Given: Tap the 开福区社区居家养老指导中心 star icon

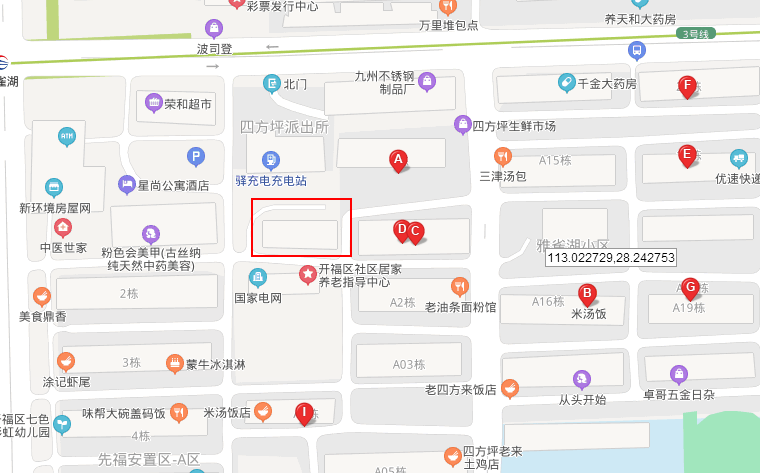Looking at the screenshot, I should coord(307,273).
